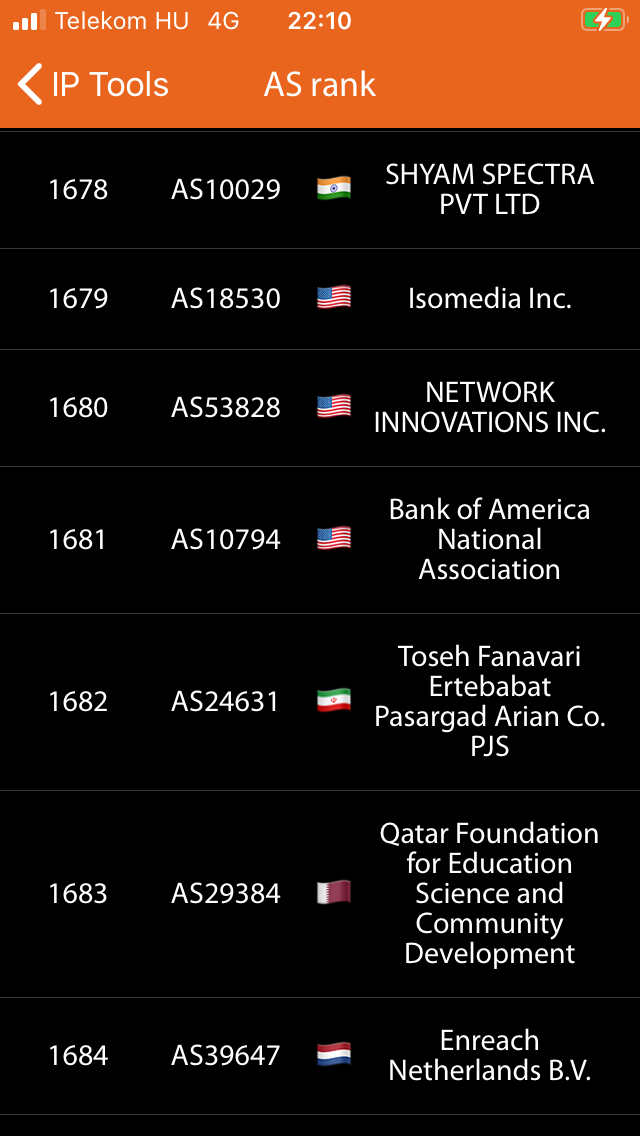The width and height of the screenshot is (640, 1136).
Task: View Bank of America National Association details
Action: [320, 540]
